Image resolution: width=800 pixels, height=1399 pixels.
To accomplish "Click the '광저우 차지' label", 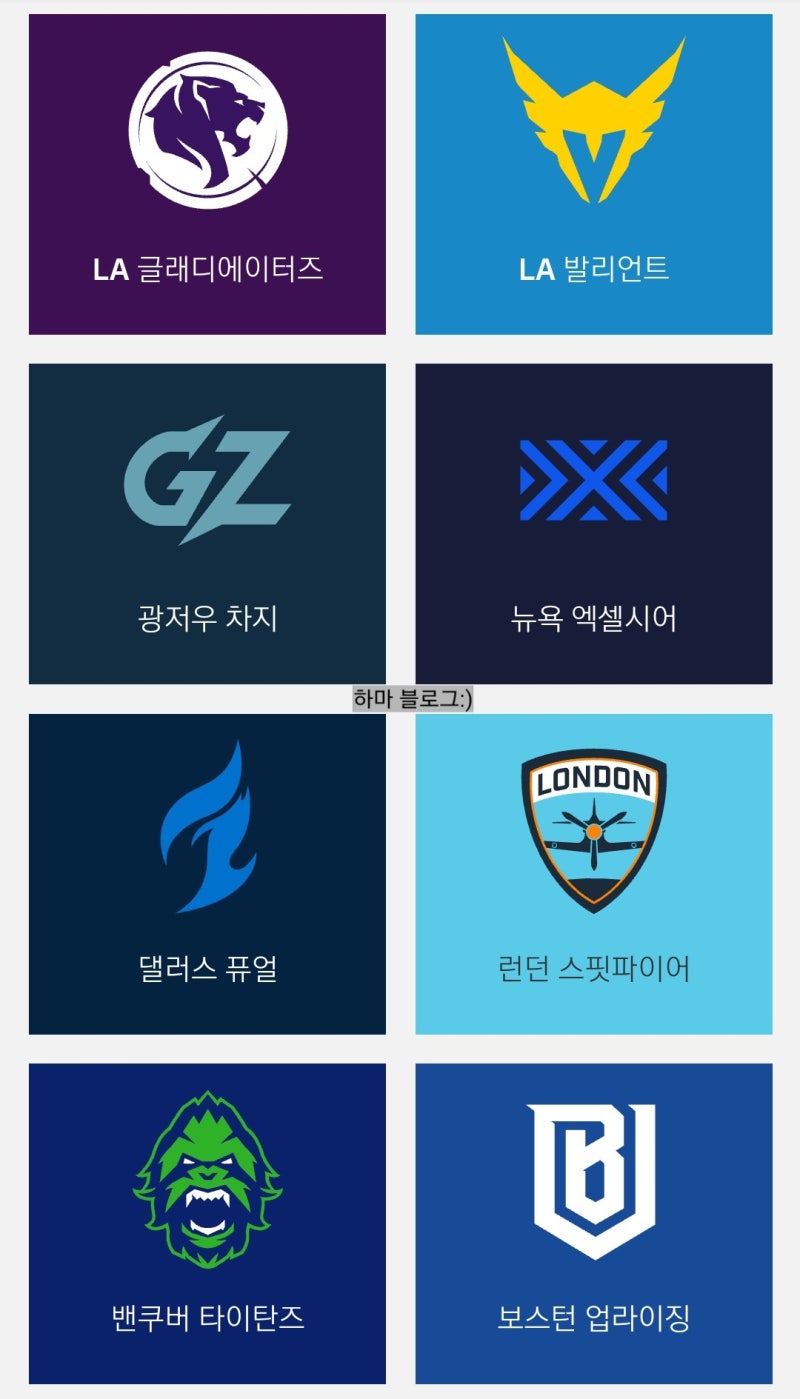I will point(205,613).
